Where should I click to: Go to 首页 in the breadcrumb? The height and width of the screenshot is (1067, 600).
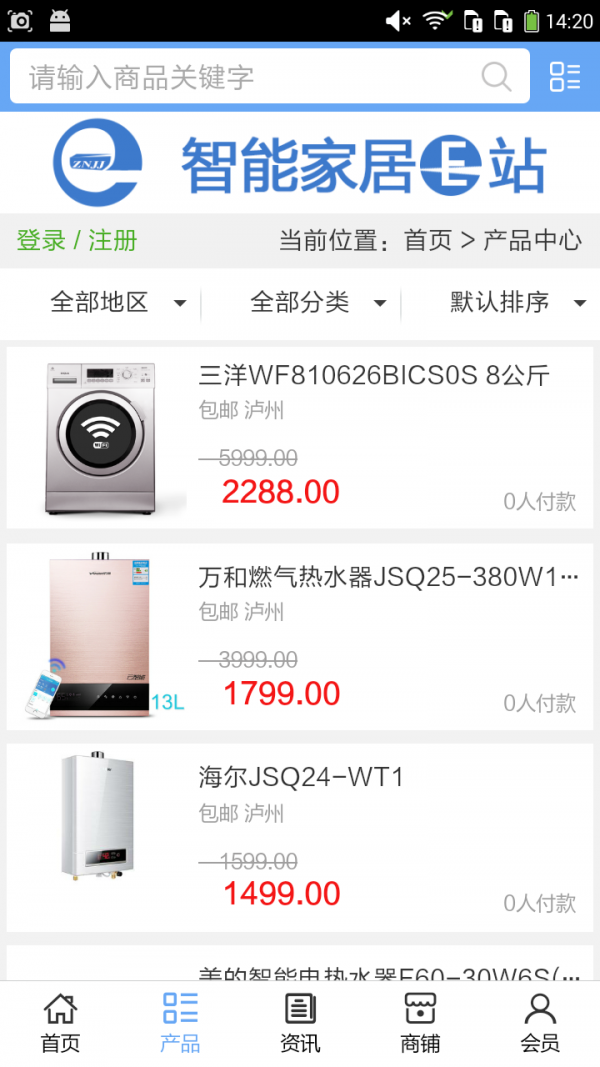point(428,241)
